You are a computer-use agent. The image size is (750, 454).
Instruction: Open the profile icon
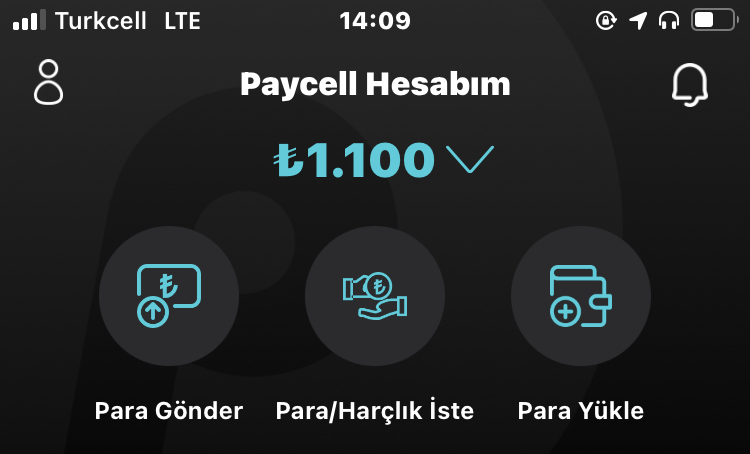(48, 83)
